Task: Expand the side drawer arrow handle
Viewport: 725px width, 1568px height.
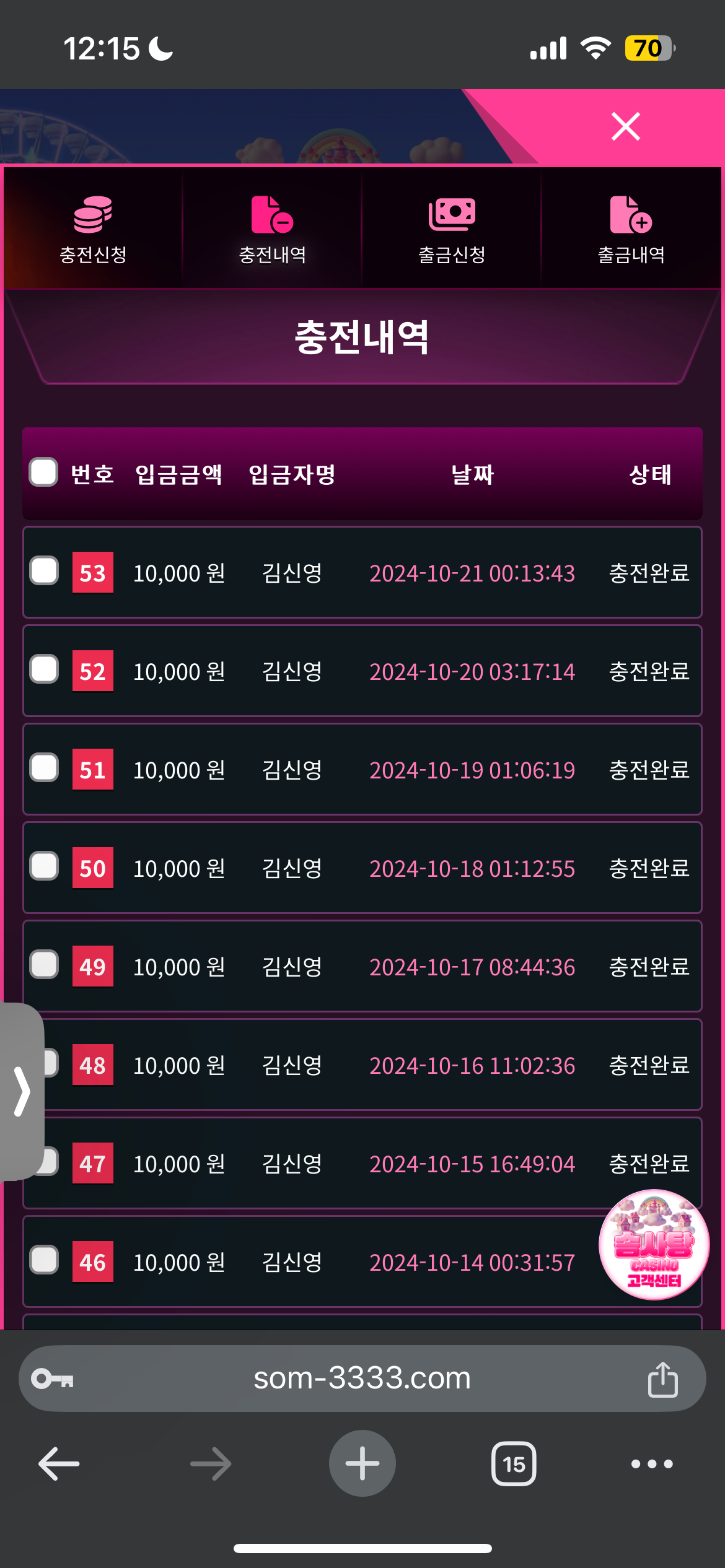Action: coord(22,1091)
